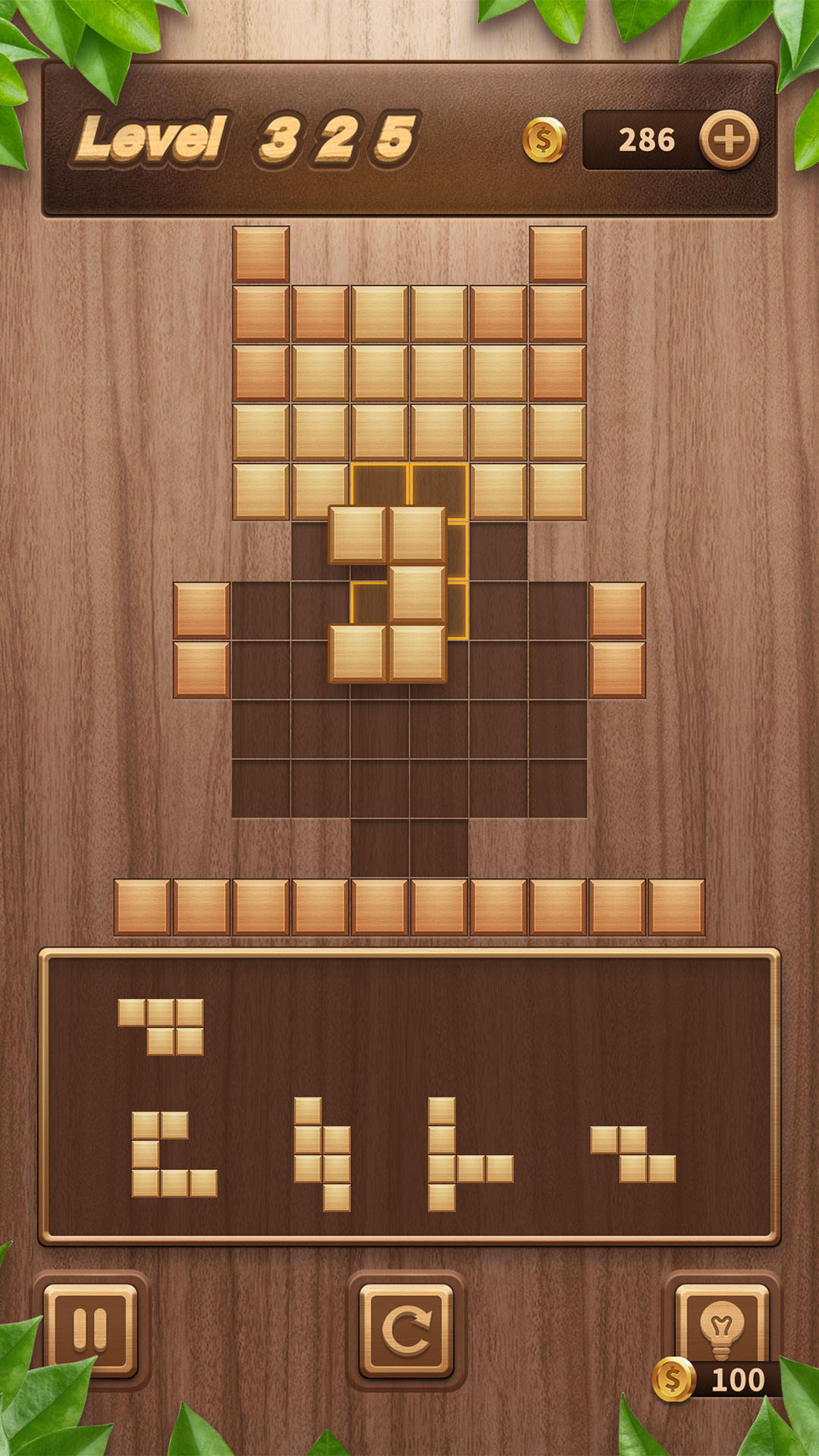Viewport: 819px width, 1456px height.
Task: Select the C-shaped block piece in the tray
Action: pyautogui.click(x=146, y=1154)
